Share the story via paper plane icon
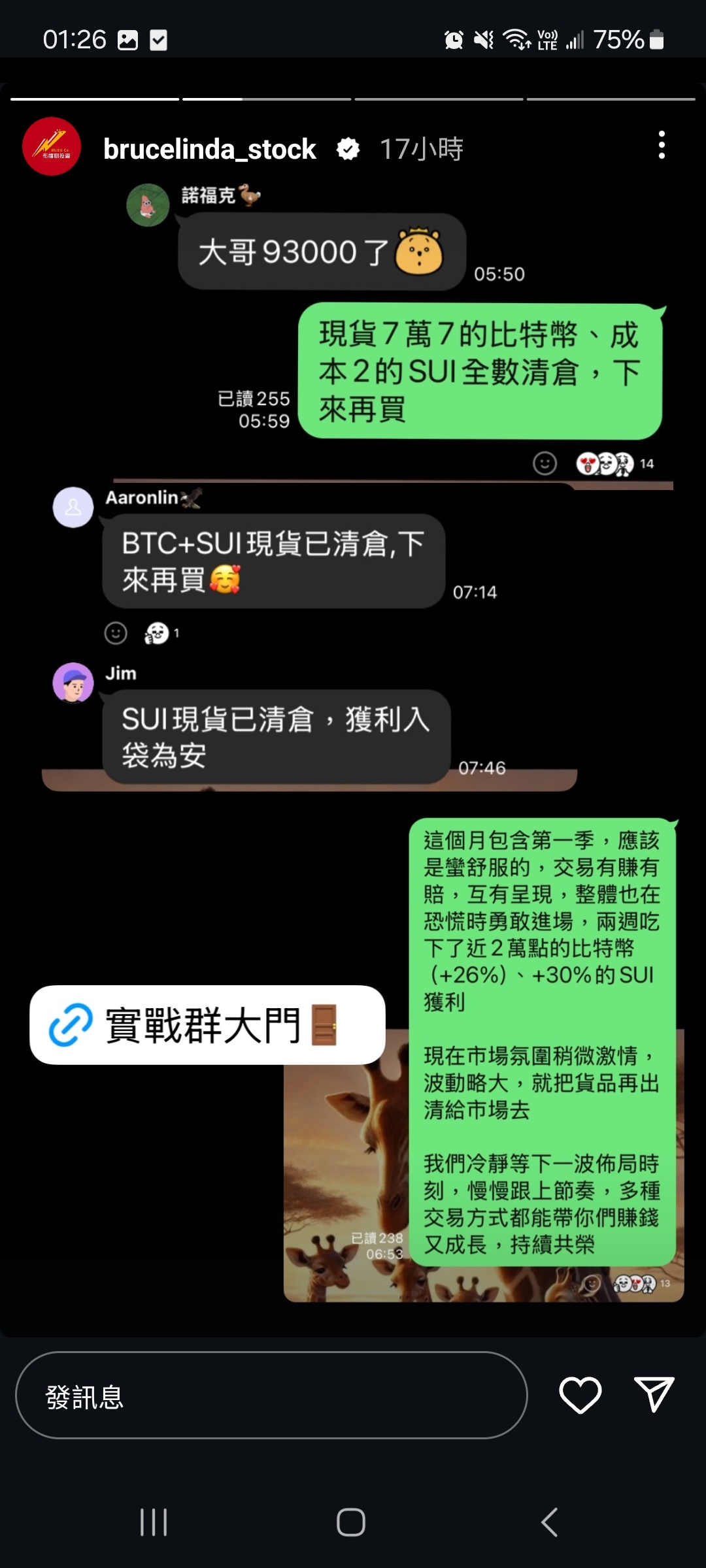The width and height of the screenshot is (706, 1568). [654, 1394]
